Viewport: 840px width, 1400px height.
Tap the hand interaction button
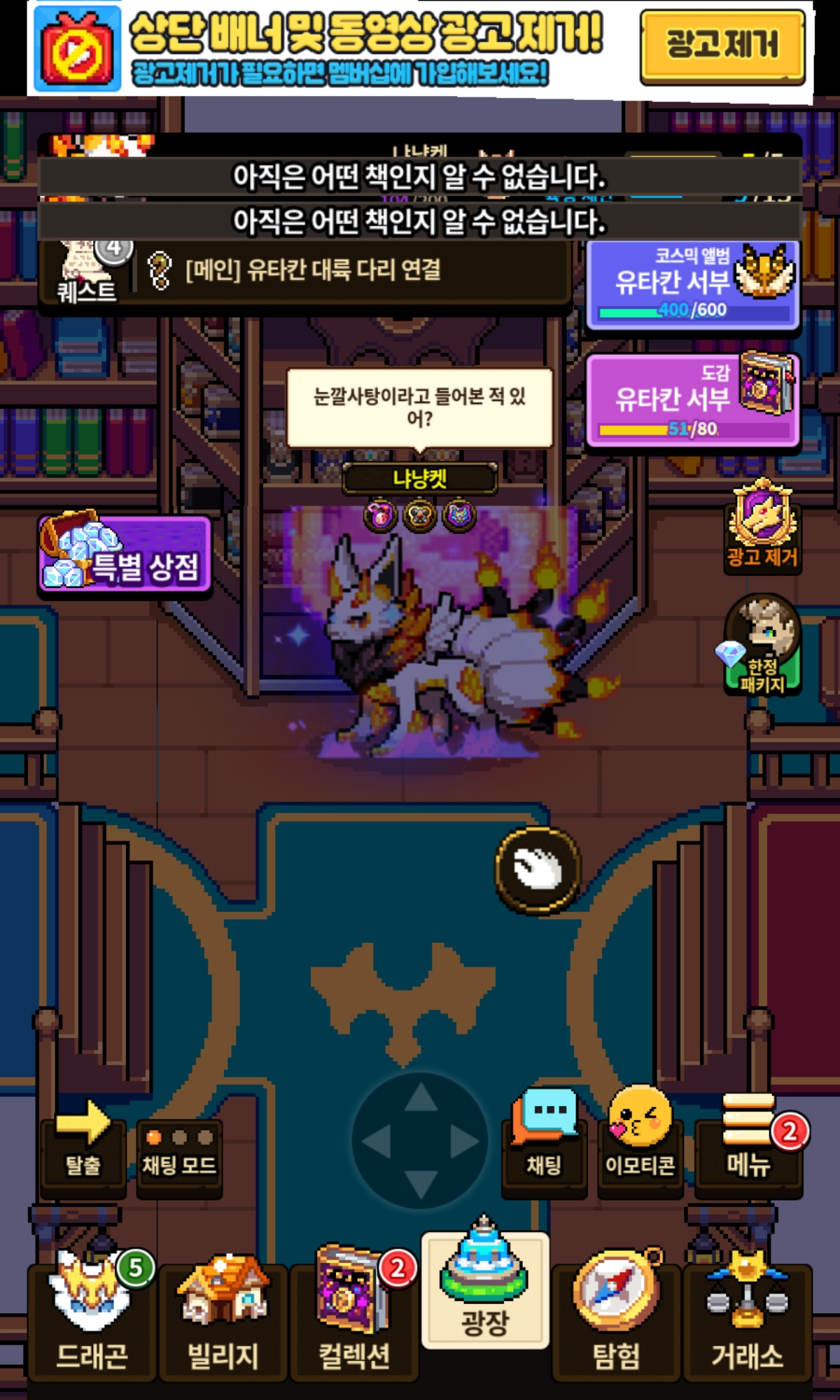point(538,870)
